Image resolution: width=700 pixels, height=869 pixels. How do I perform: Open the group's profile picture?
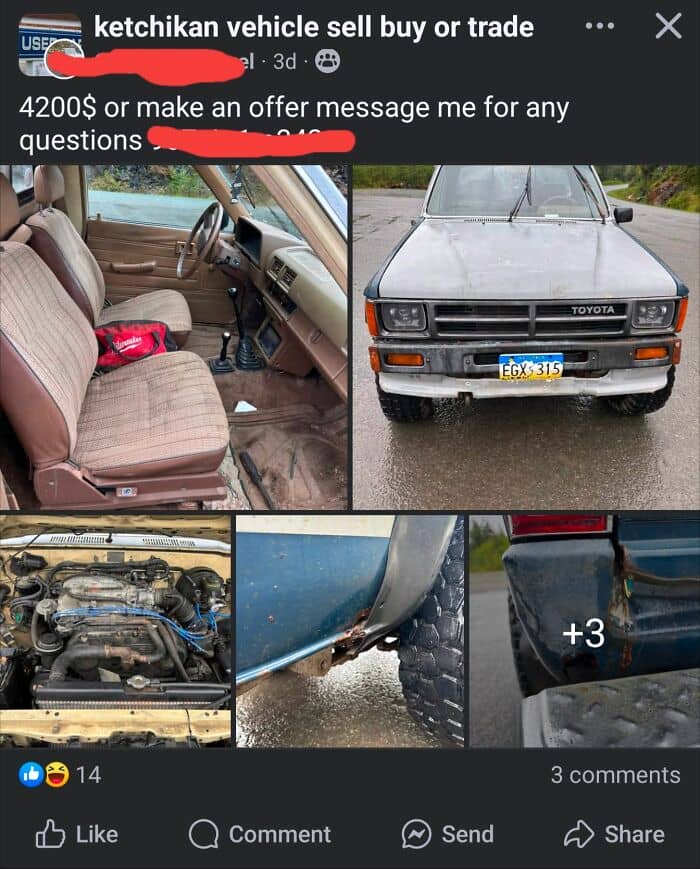[50, 45]
